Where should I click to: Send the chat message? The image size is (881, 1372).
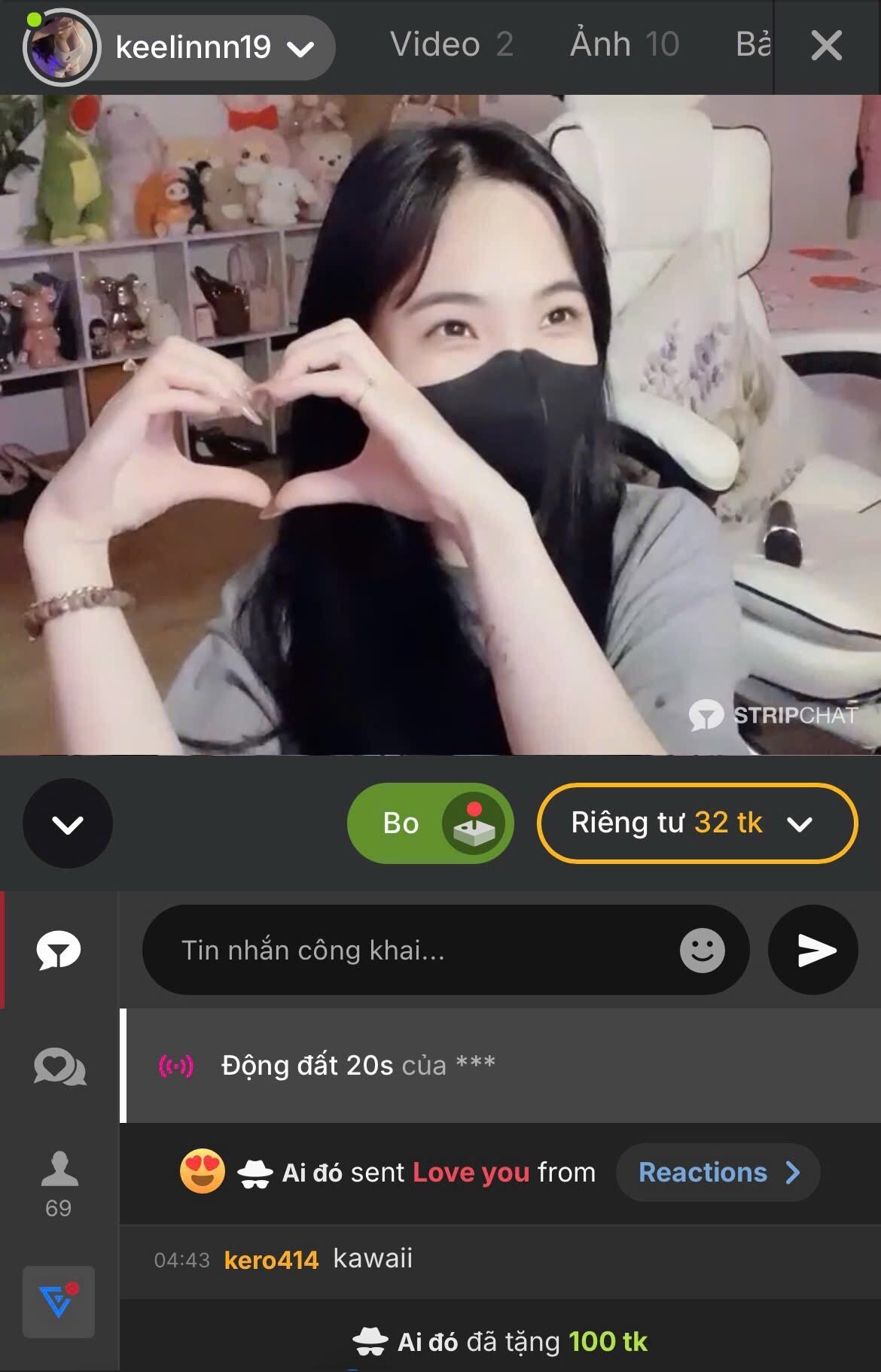pyautogui.click(x=814, y=951)
